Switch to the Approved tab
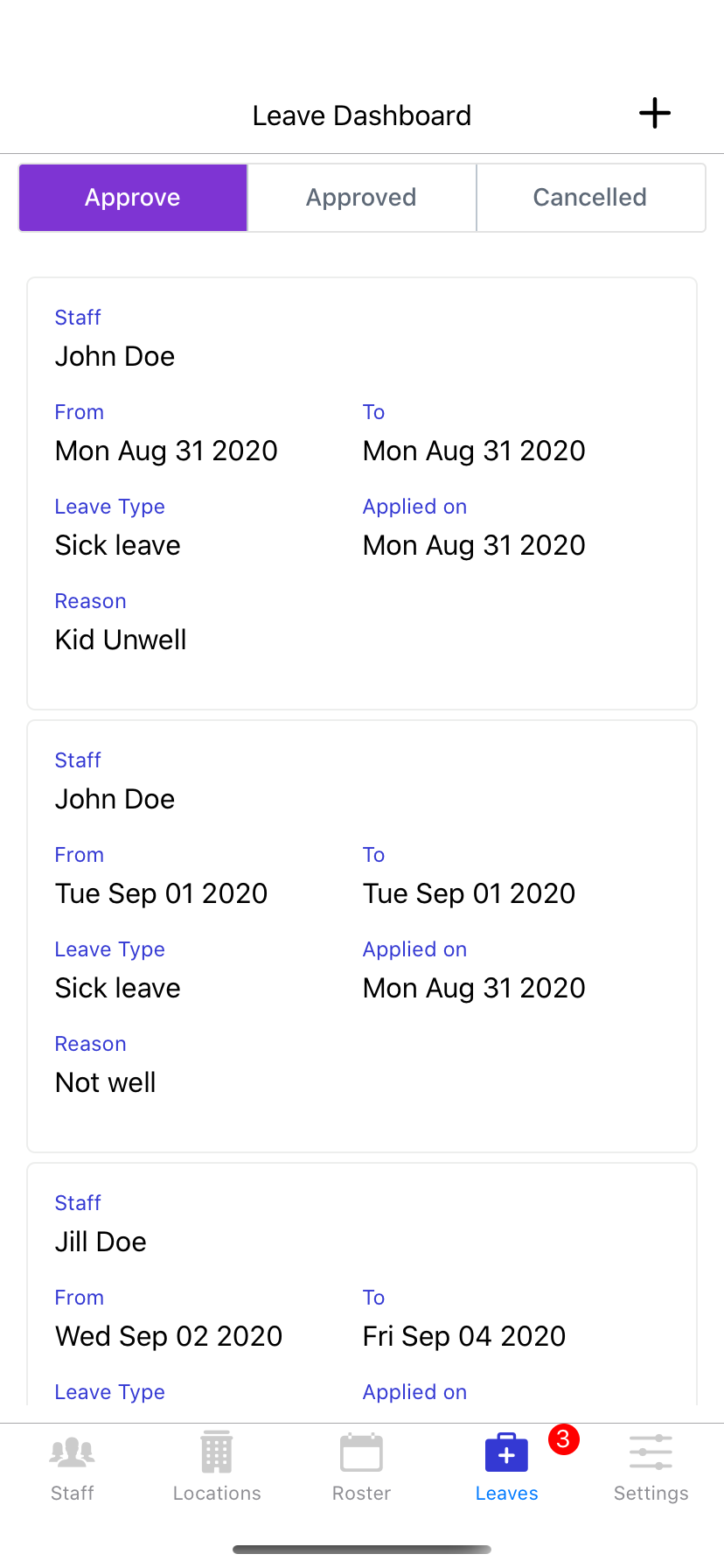724x1568 pixels. [361, 197]
